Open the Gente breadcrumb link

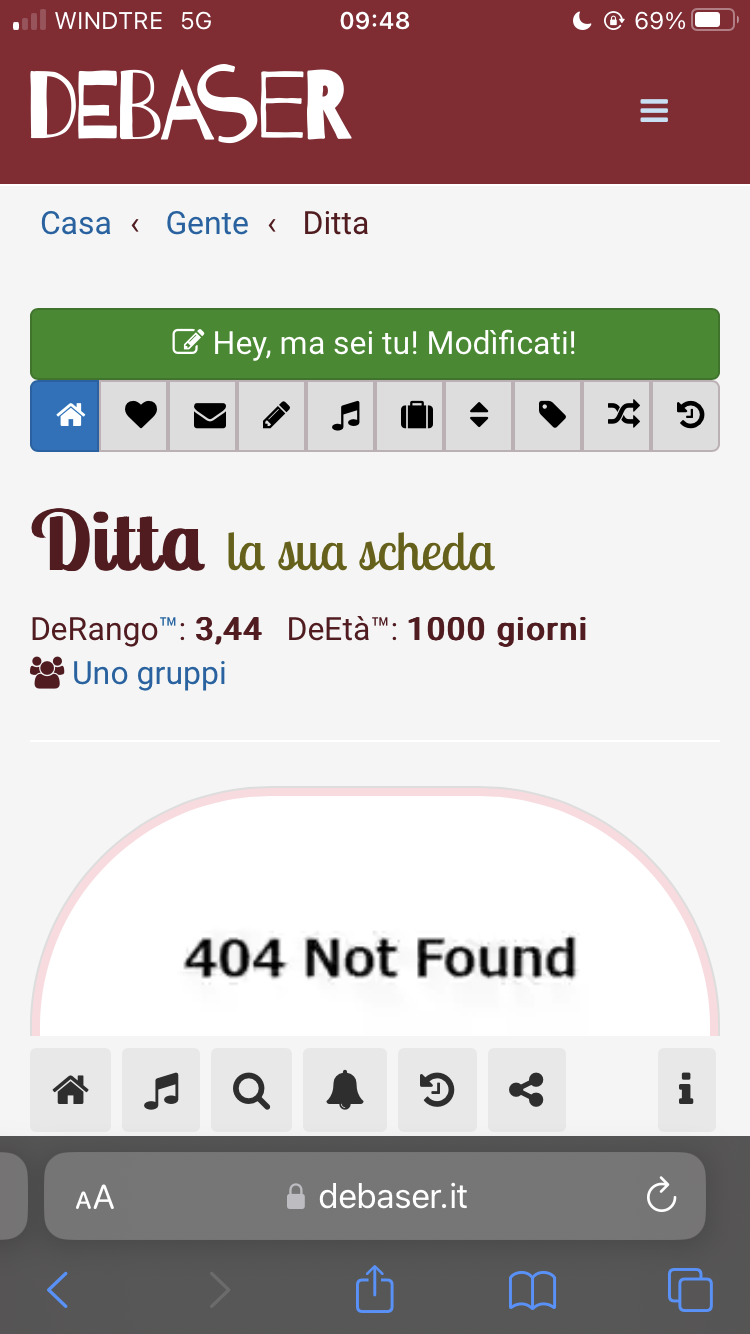(x=207, y=223)
